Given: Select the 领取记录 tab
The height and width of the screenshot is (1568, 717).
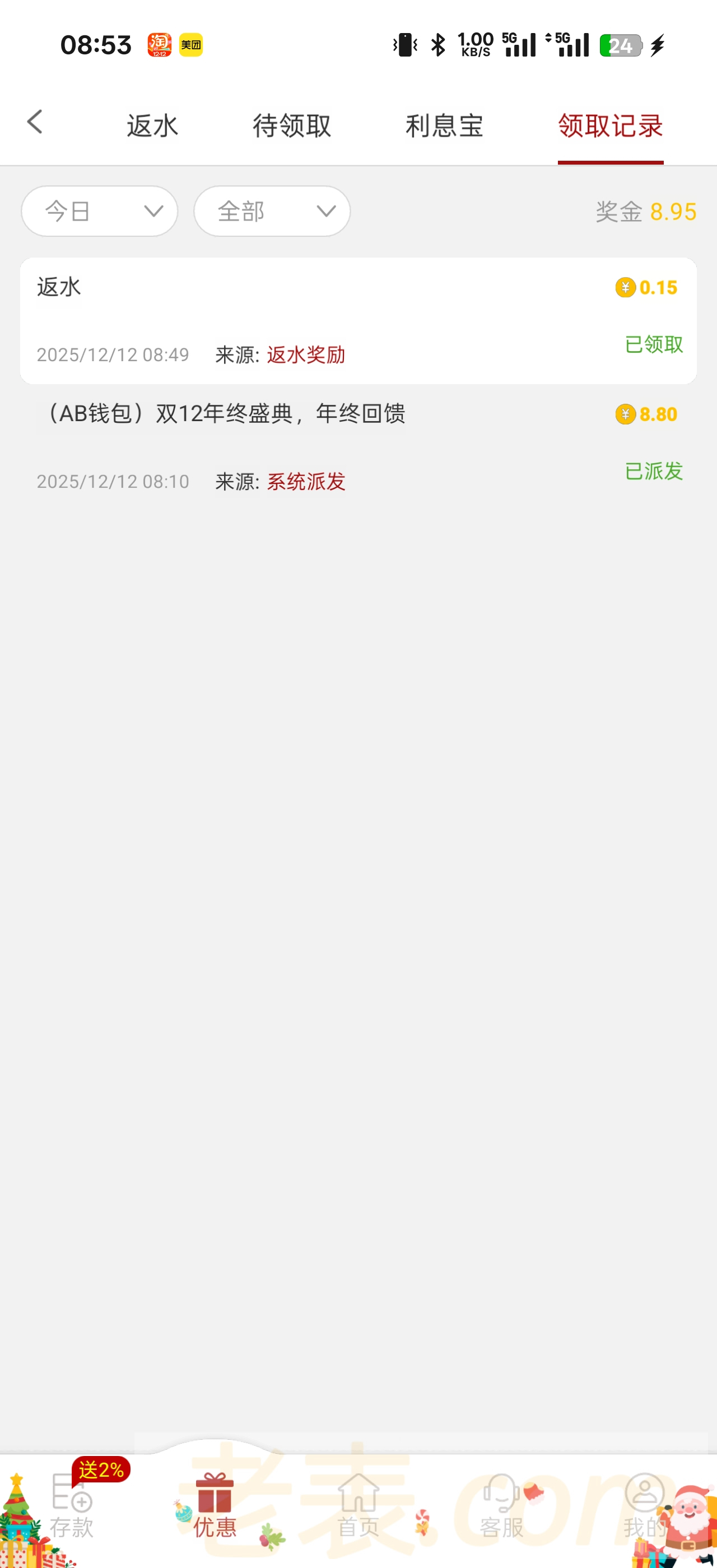Looking at the screenshot, I should [610, 126].
